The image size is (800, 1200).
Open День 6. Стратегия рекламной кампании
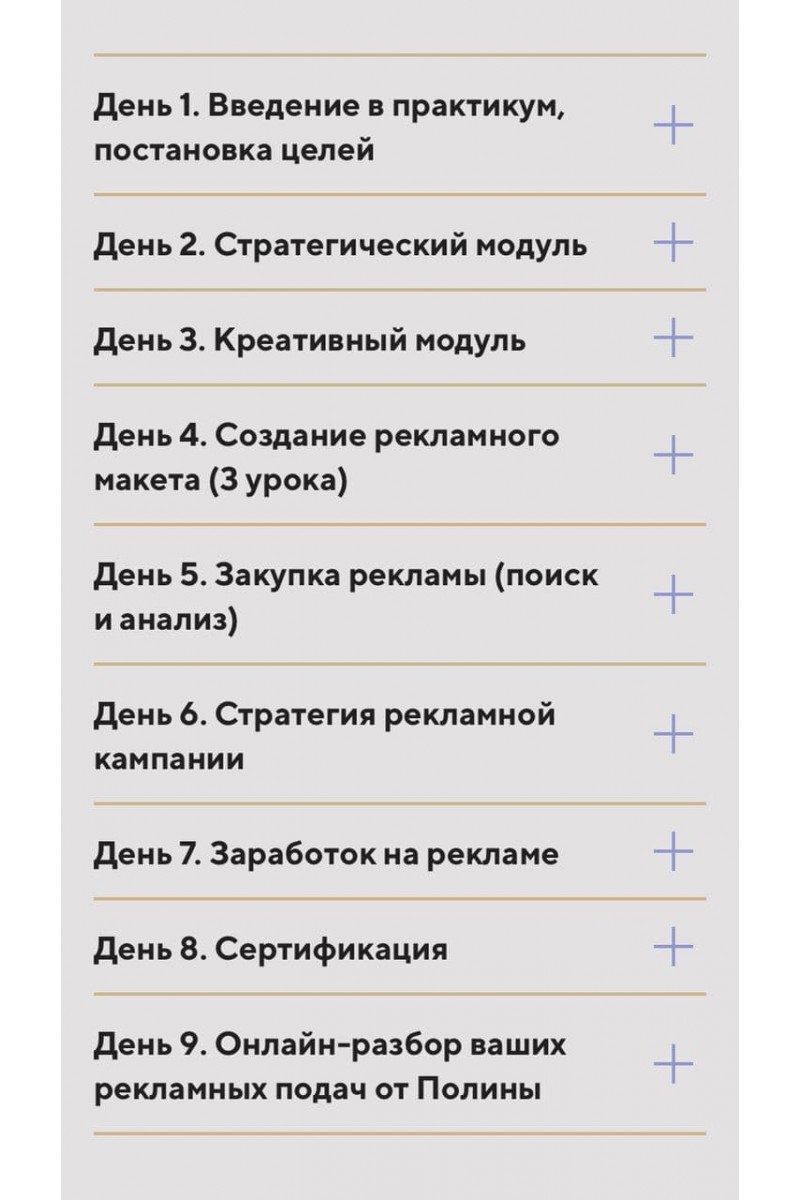[x=673, y=734]
